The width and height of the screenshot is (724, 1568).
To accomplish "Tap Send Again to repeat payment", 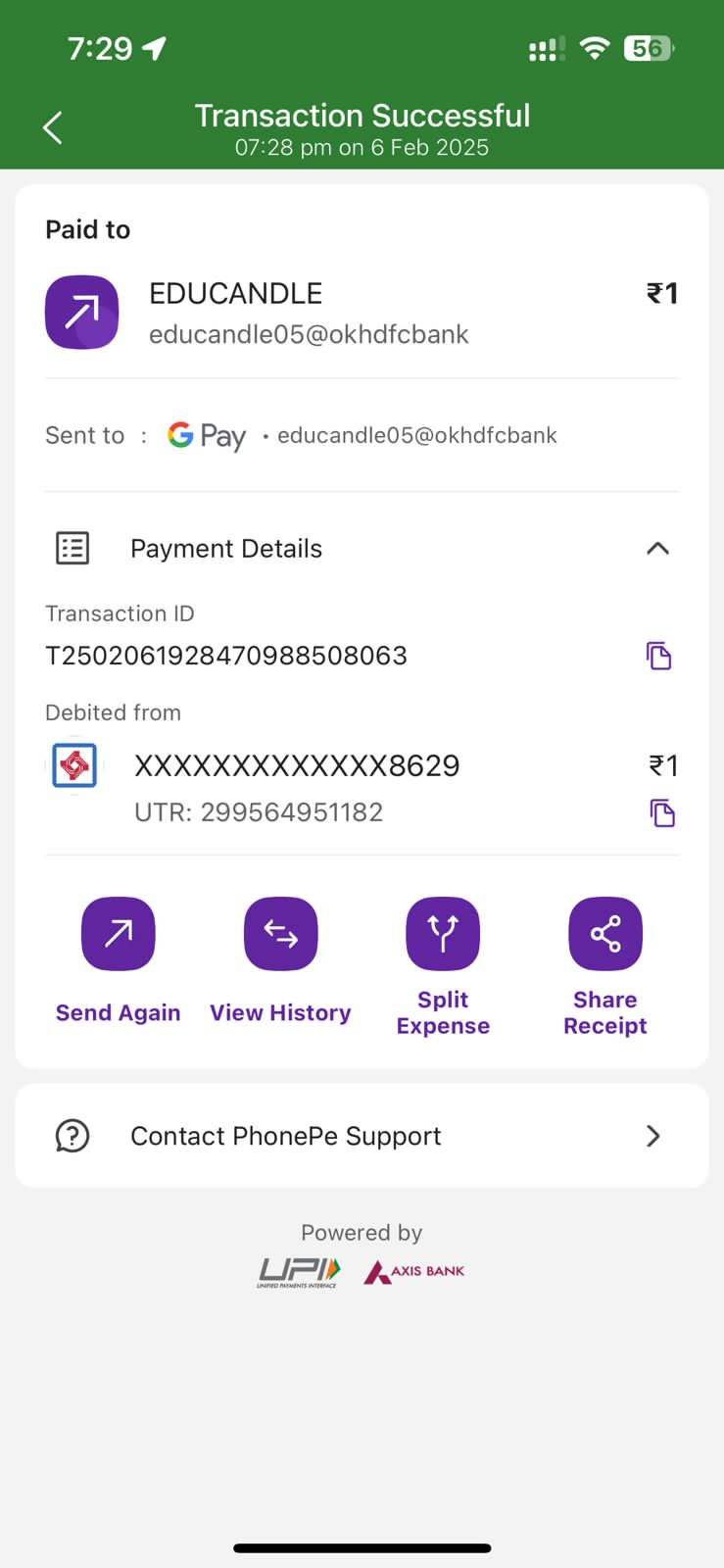I will click(118, 935).
